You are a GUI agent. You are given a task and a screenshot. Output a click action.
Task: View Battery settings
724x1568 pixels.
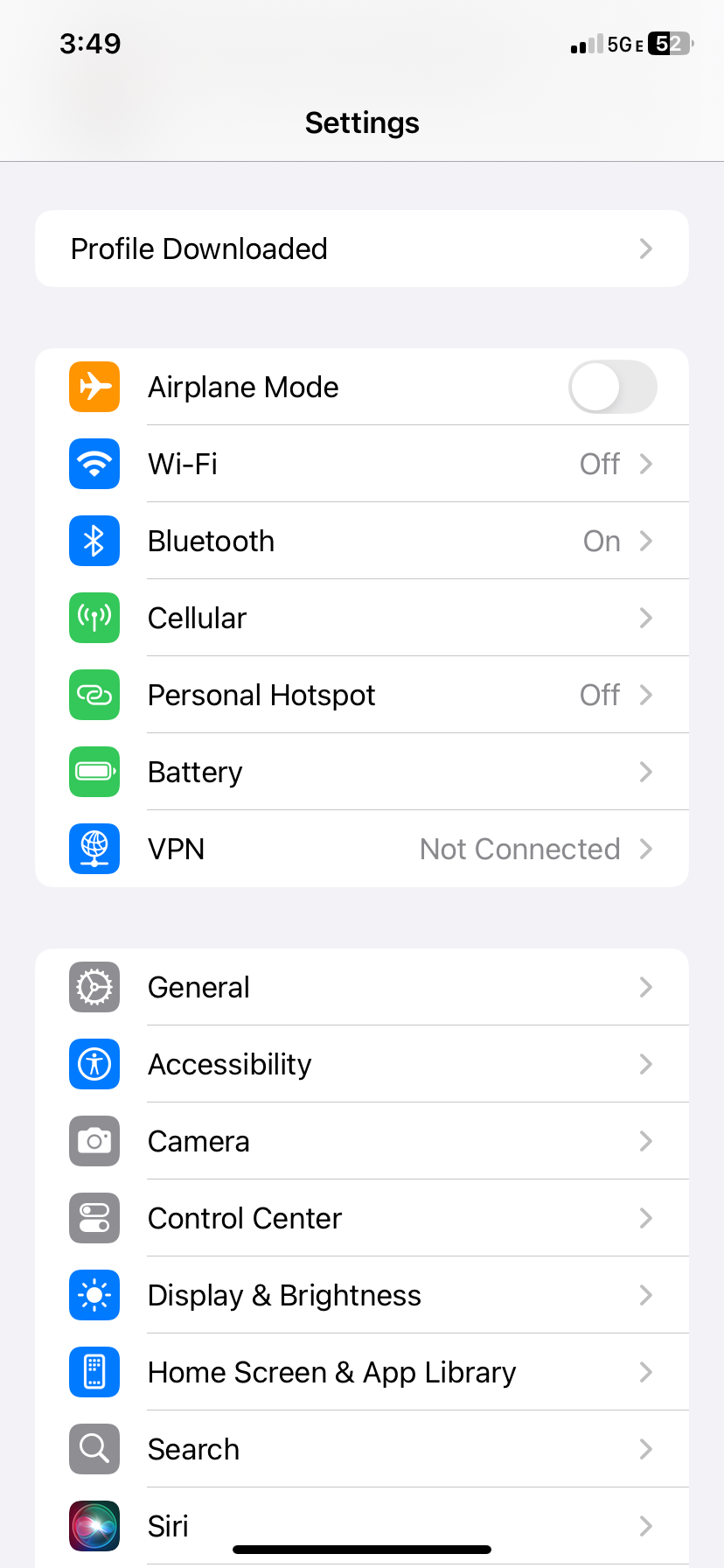tap(361, 772)
